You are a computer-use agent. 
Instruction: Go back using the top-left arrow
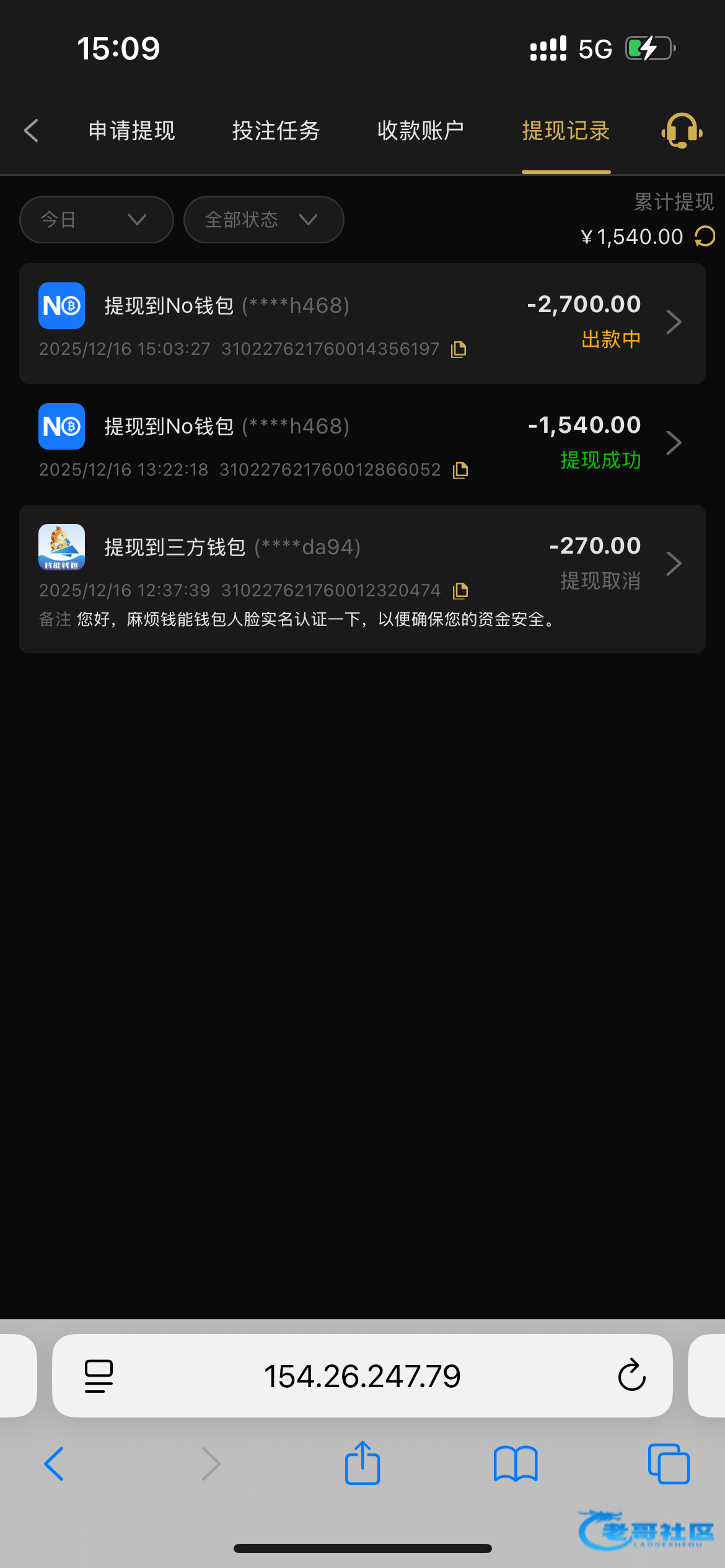[31, 131]
